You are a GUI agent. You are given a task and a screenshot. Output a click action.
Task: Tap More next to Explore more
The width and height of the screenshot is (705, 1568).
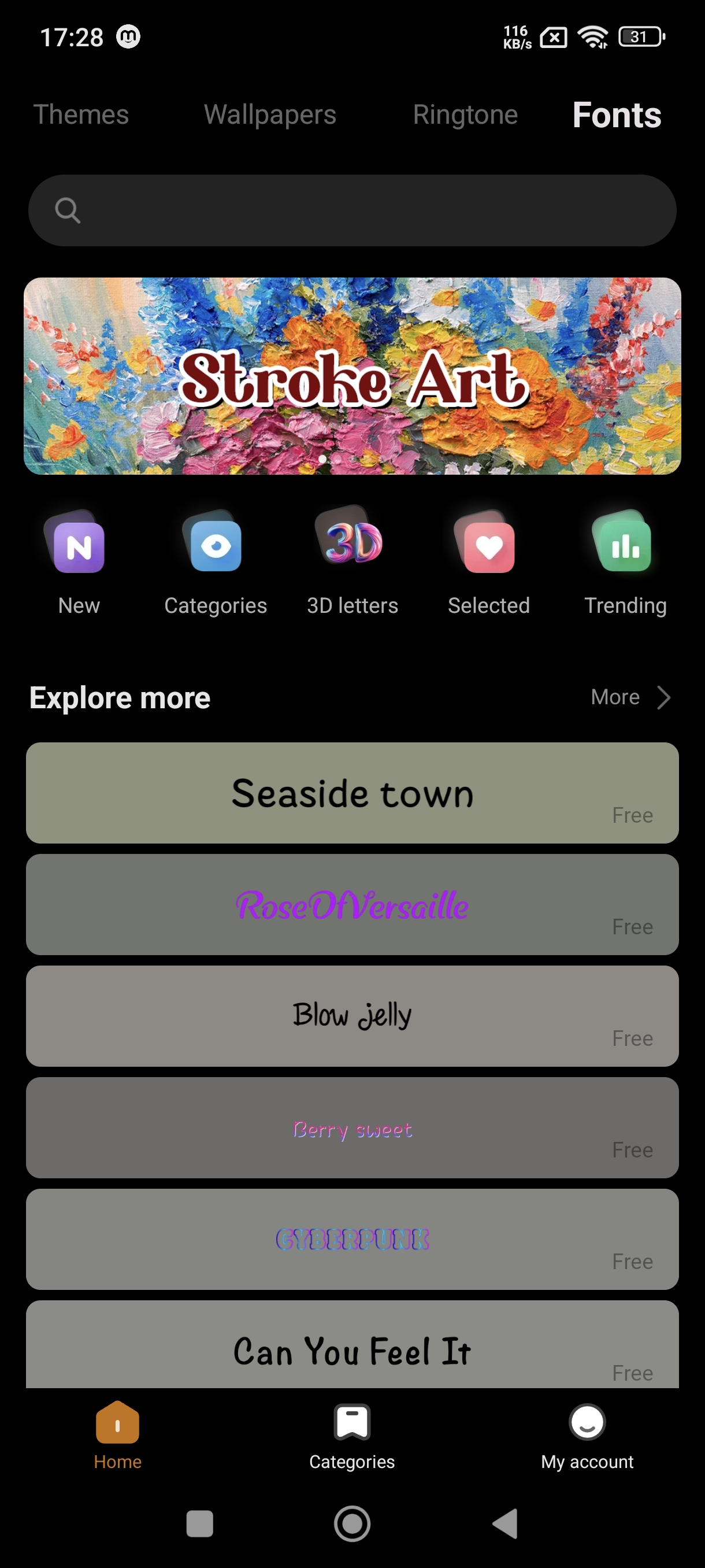pos(629,698)
